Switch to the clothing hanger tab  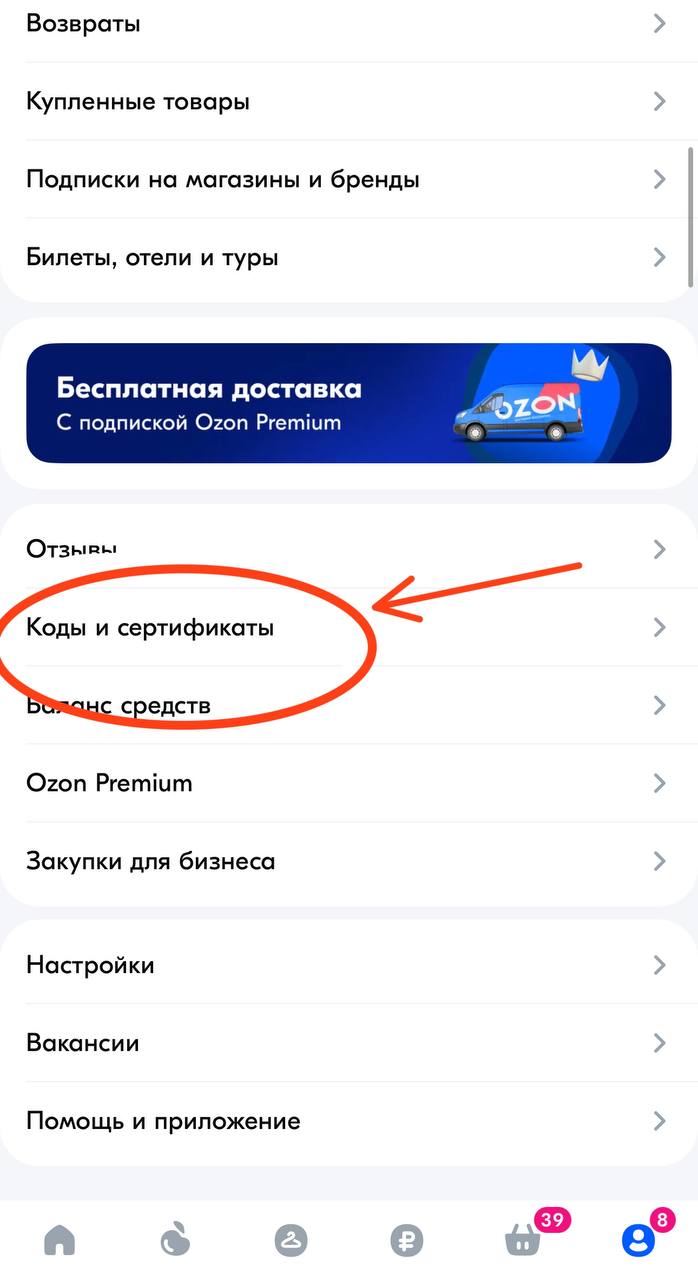click(x=291, y=1241)
